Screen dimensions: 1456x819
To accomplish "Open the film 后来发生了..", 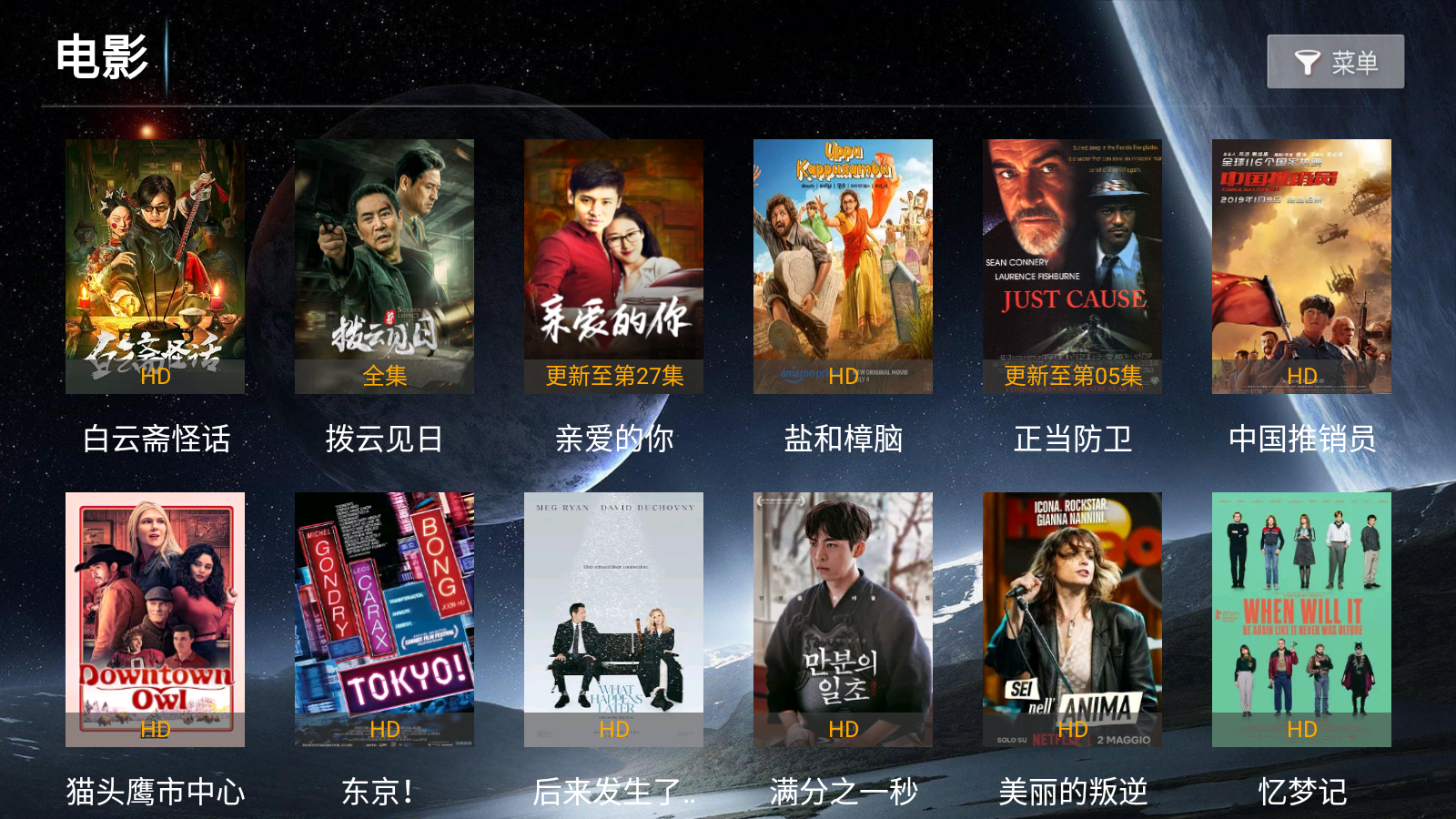I will (613, 619).
